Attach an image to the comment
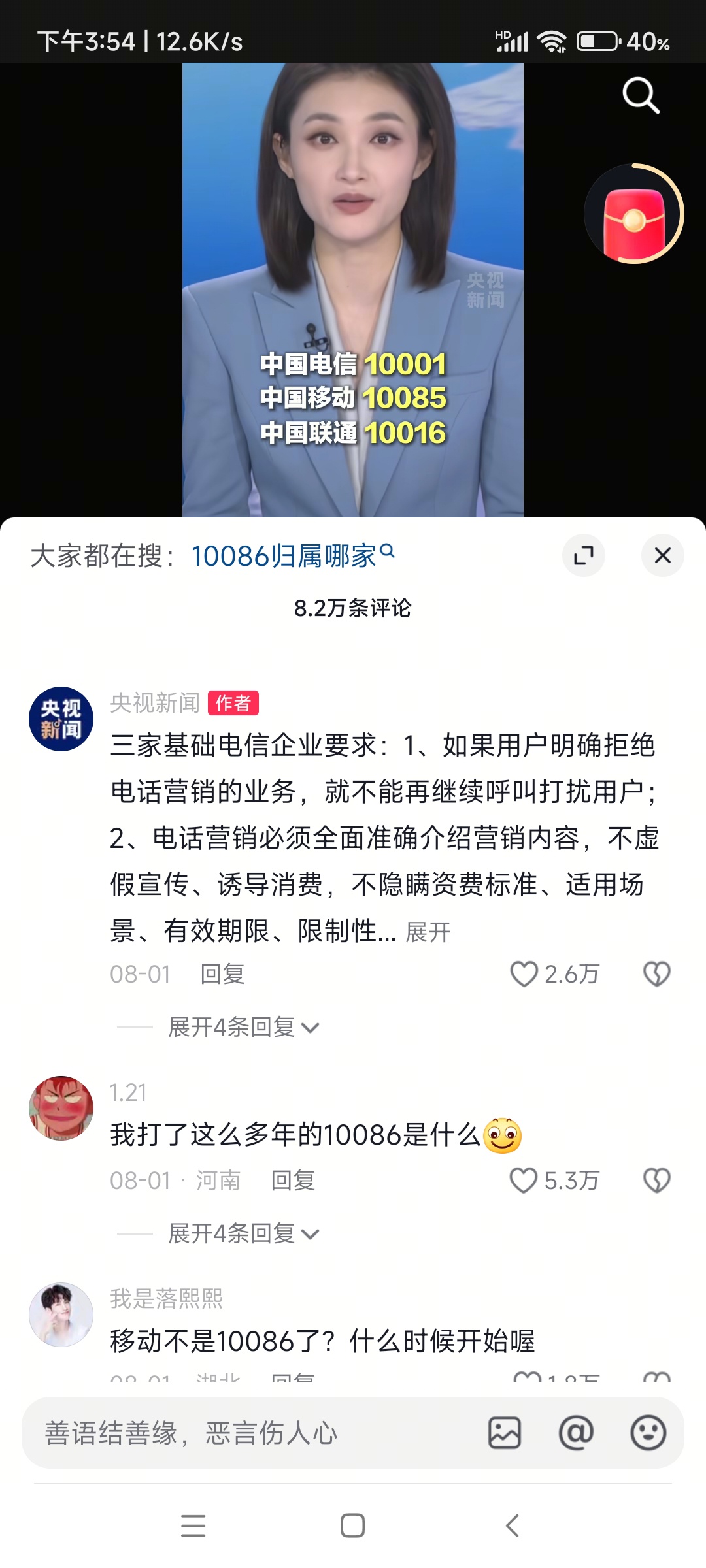 click(x=505, y=1433)
